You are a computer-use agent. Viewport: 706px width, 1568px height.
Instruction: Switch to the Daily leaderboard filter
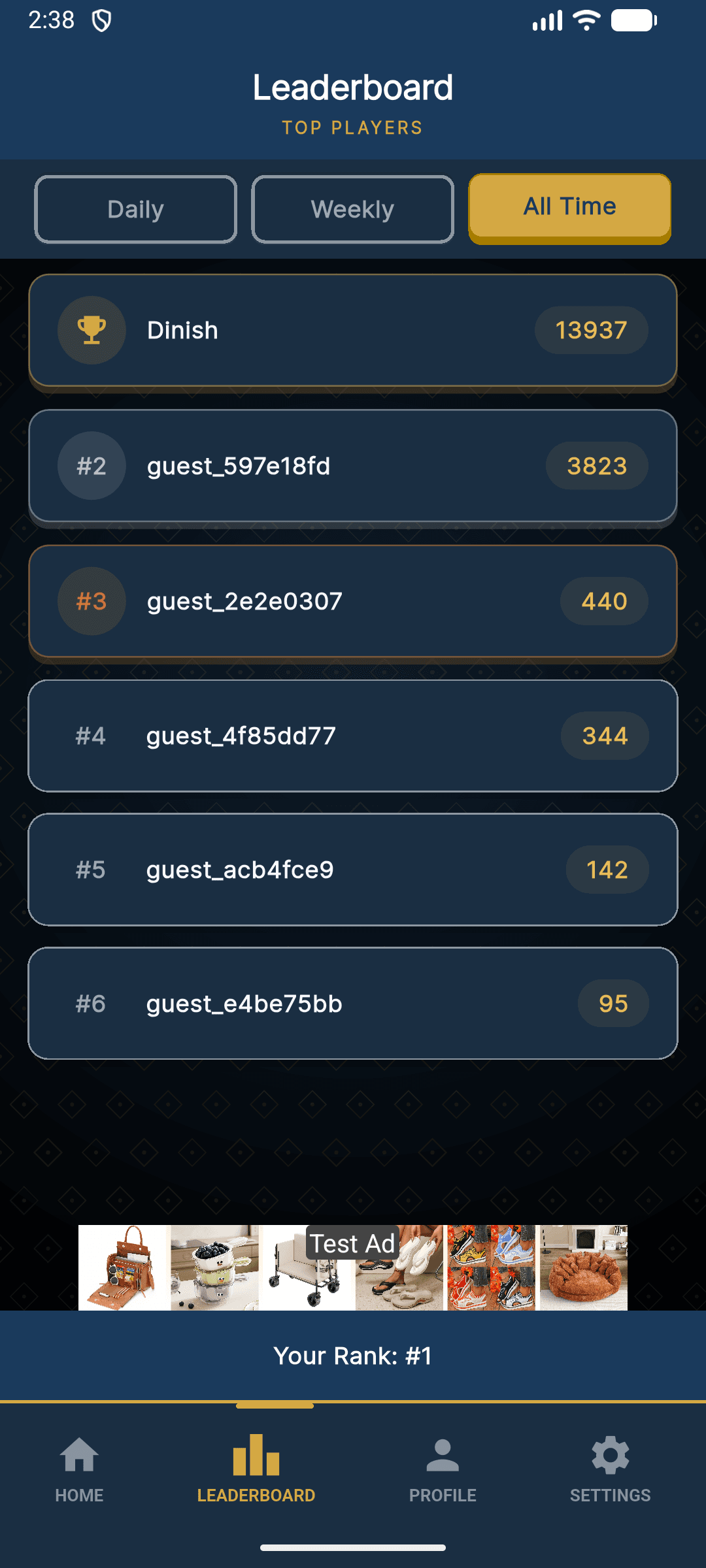[135, 209]
